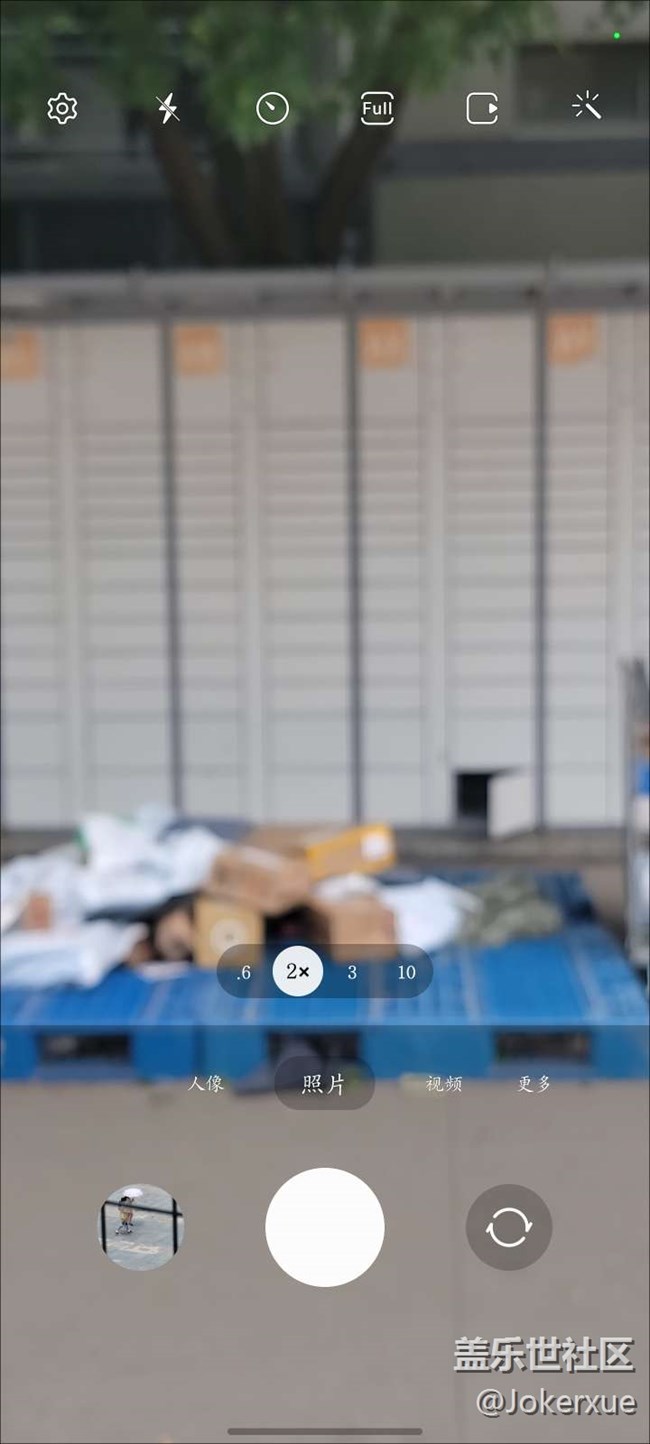Viewport: 650px width, 1444px height.
Task: Toggle motion photo icon
Action: click(482, 108)
